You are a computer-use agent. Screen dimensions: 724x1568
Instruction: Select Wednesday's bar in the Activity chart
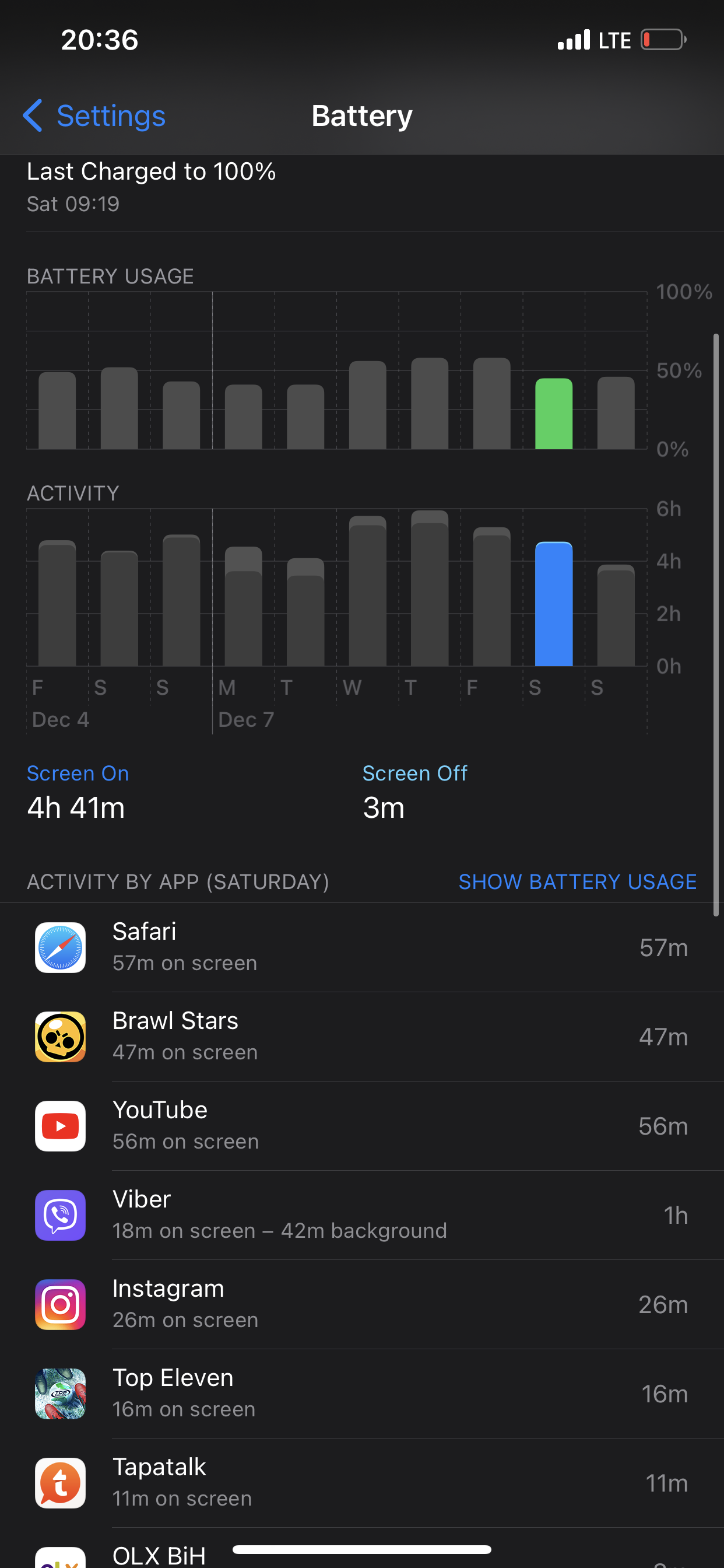click(x=367, y=591)
